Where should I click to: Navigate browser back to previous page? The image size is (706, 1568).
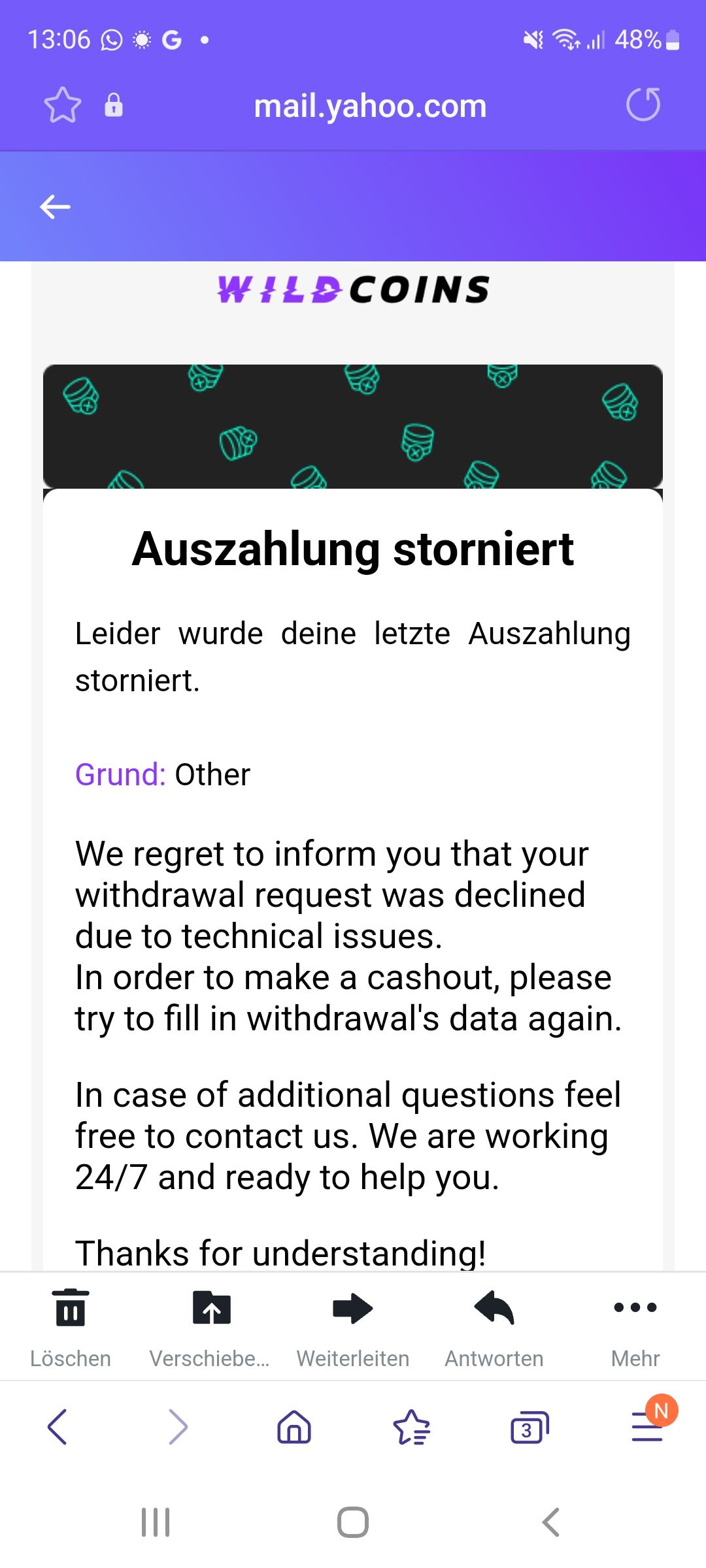58,1426
